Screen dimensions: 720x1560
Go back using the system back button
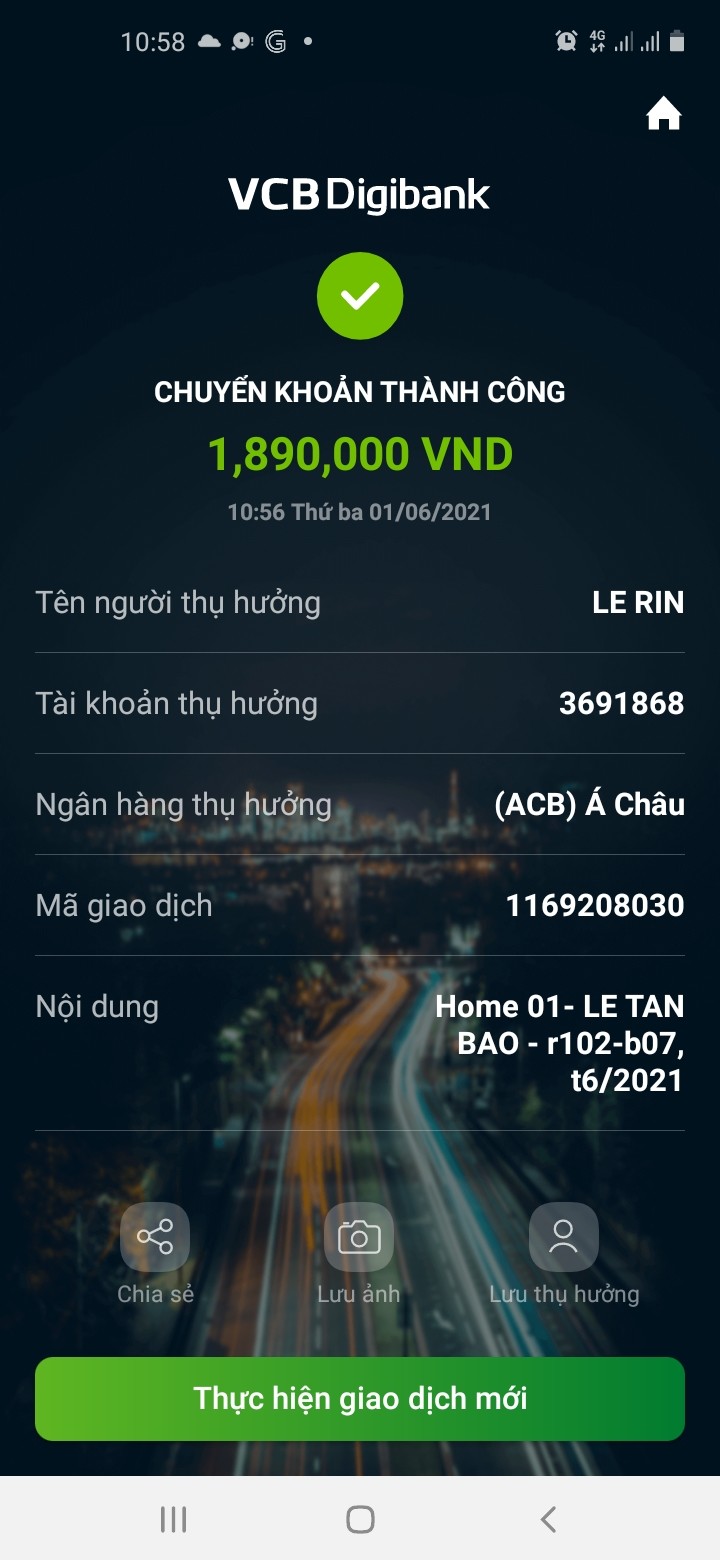548,1520
